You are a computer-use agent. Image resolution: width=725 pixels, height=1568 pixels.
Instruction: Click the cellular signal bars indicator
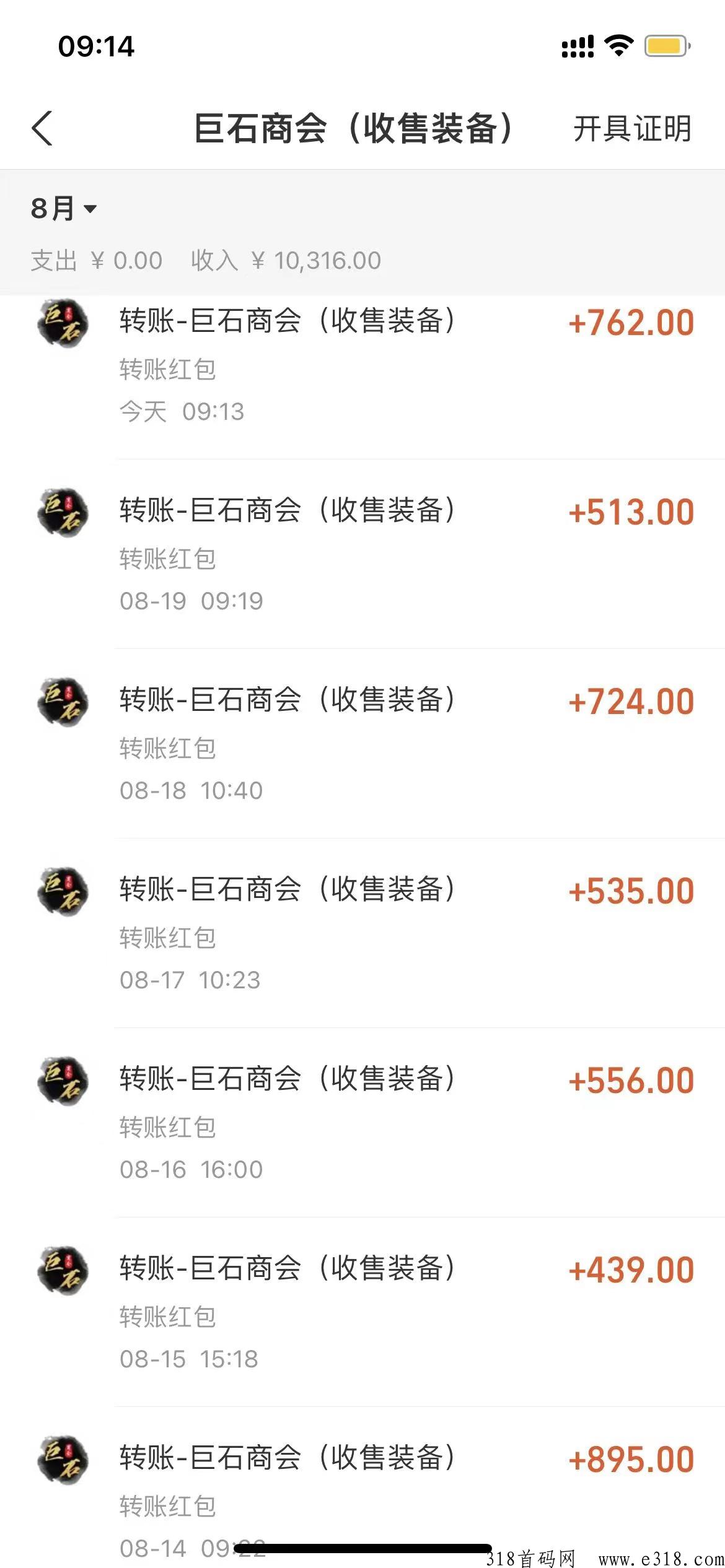(578, 45)
